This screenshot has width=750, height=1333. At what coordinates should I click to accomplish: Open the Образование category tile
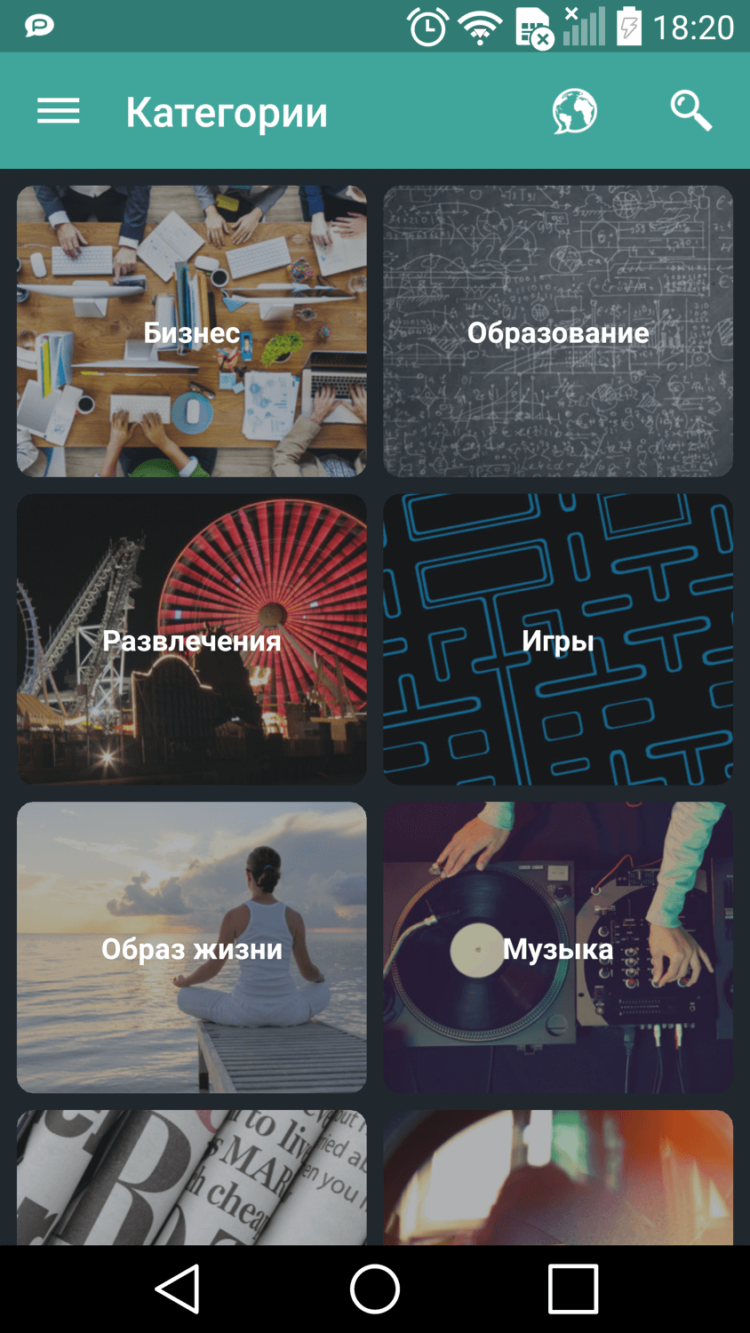coord(558,332)
